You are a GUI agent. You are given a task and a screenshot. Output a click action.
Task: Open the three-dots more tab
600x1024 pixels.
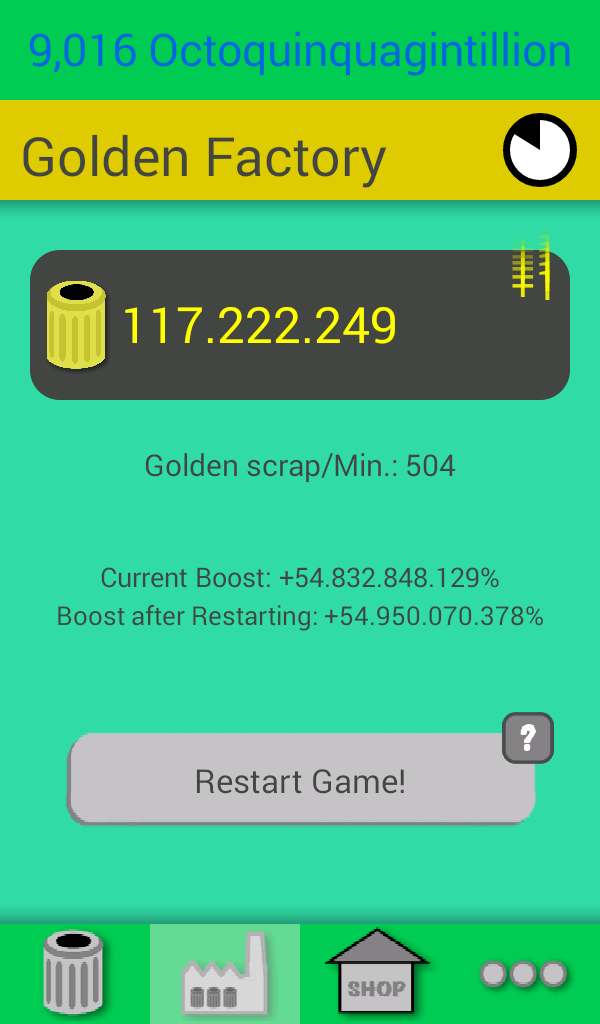point(524,973)
